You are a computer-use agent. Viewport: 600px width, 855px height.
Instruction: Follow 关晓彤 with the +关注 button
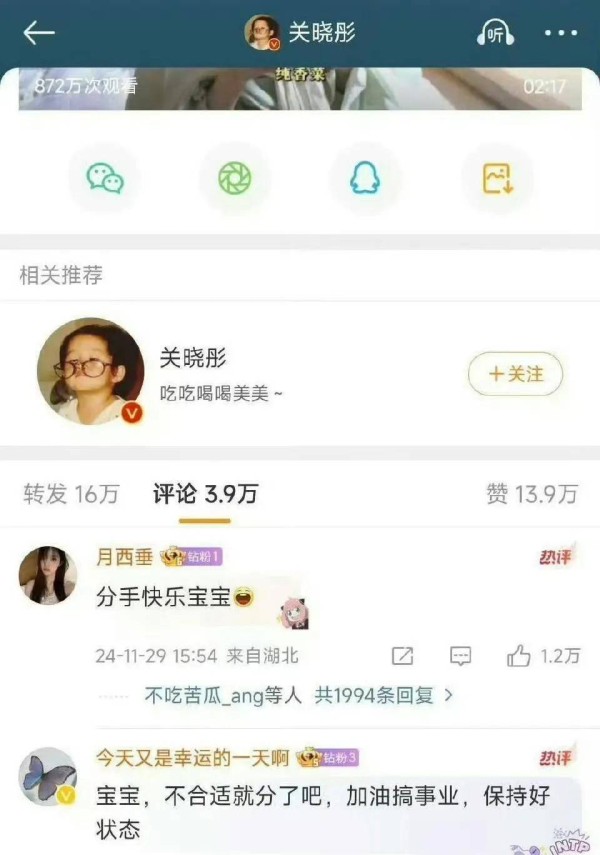click(515, 374)
